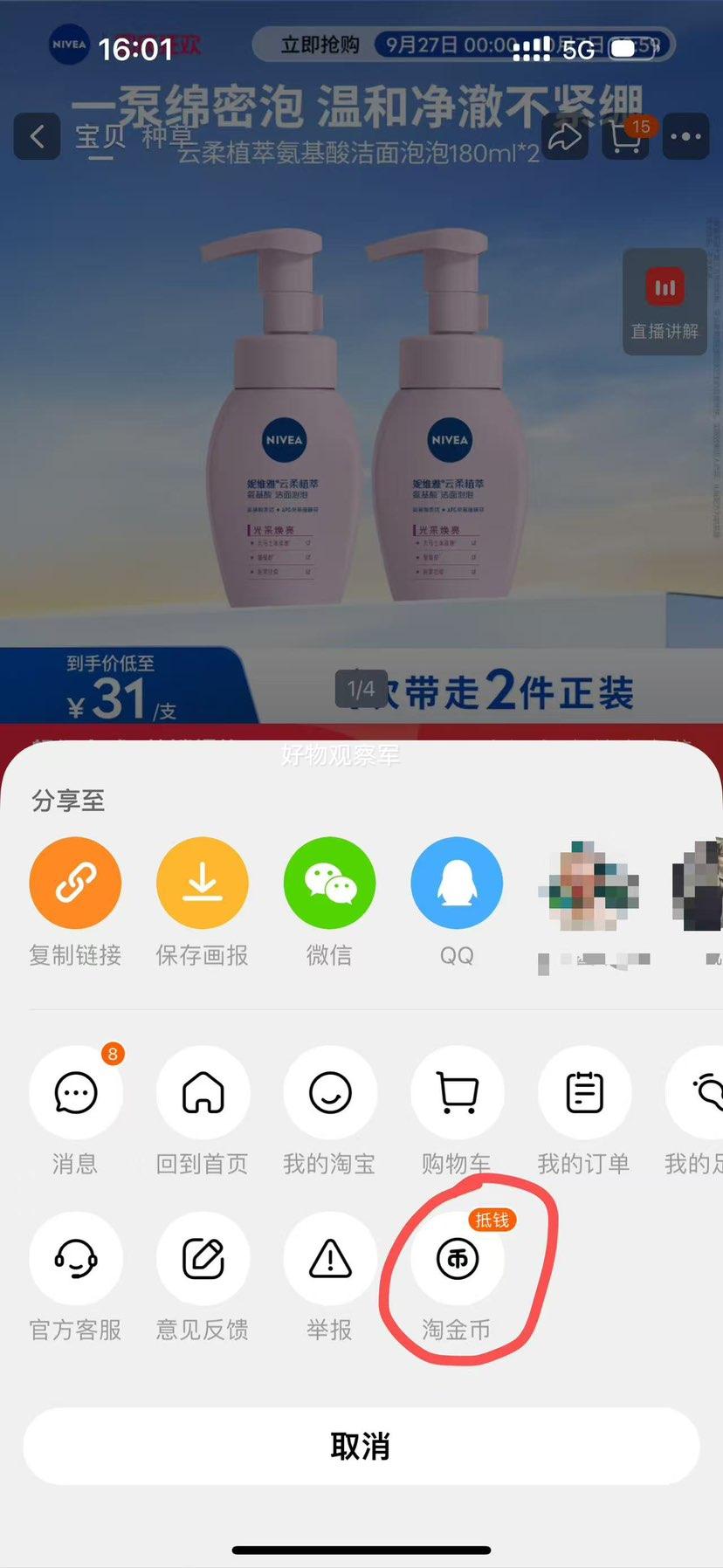Open 淘金币
Image resolution: width=723 pixels, height=1568 pixels.
point(457,1258)
